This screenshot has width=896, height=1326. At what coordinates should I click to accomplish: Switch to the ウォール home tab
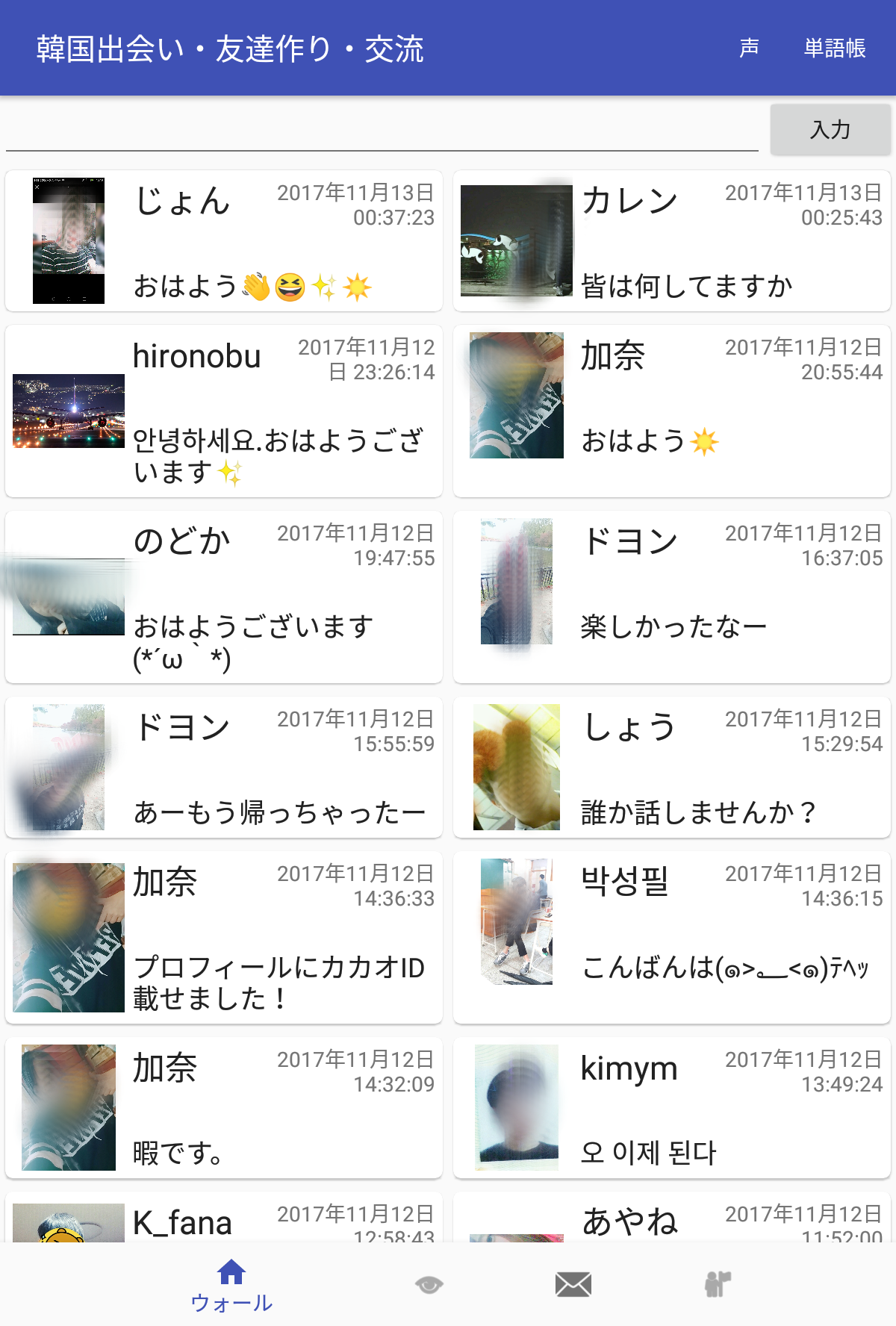[231, 1285]
